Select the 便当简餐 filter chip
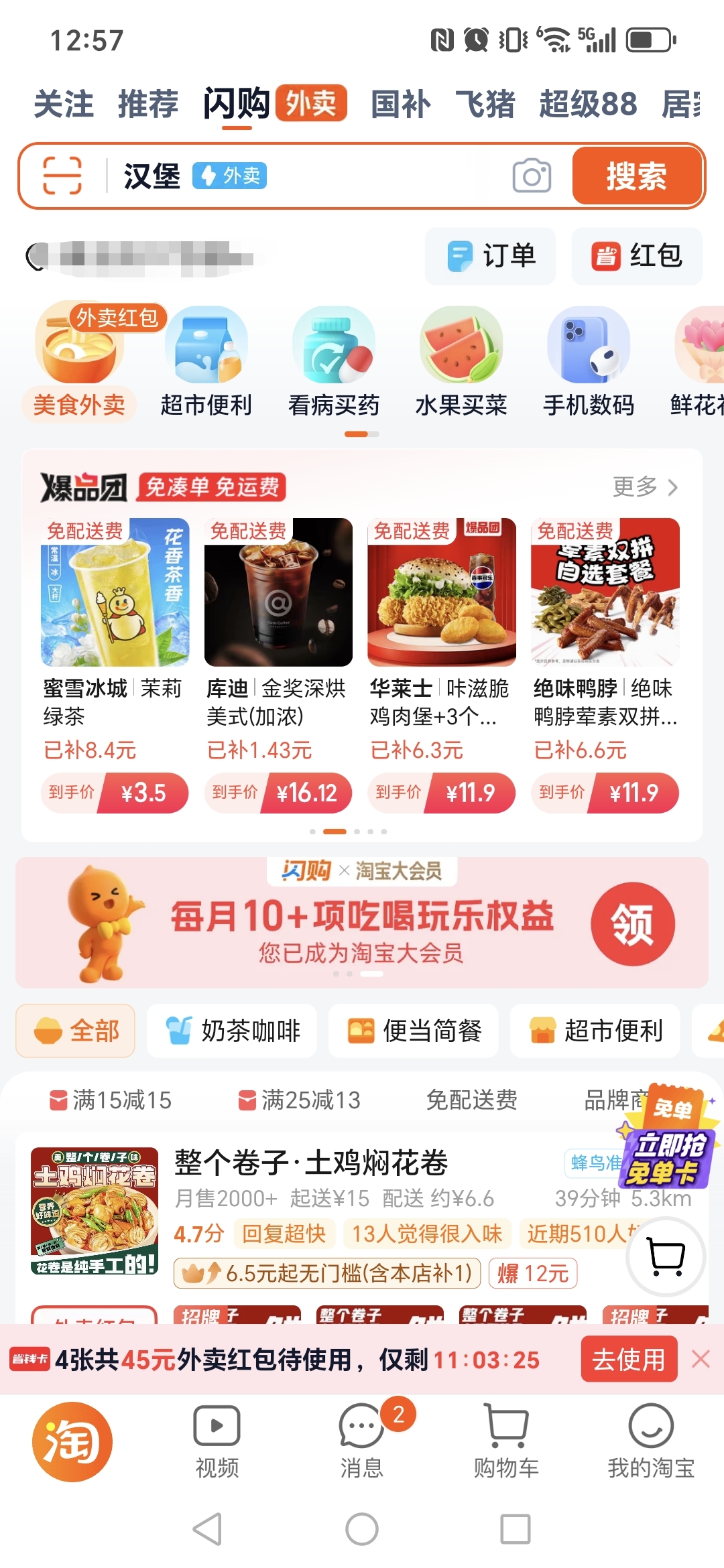 [x=414, y=1031]
